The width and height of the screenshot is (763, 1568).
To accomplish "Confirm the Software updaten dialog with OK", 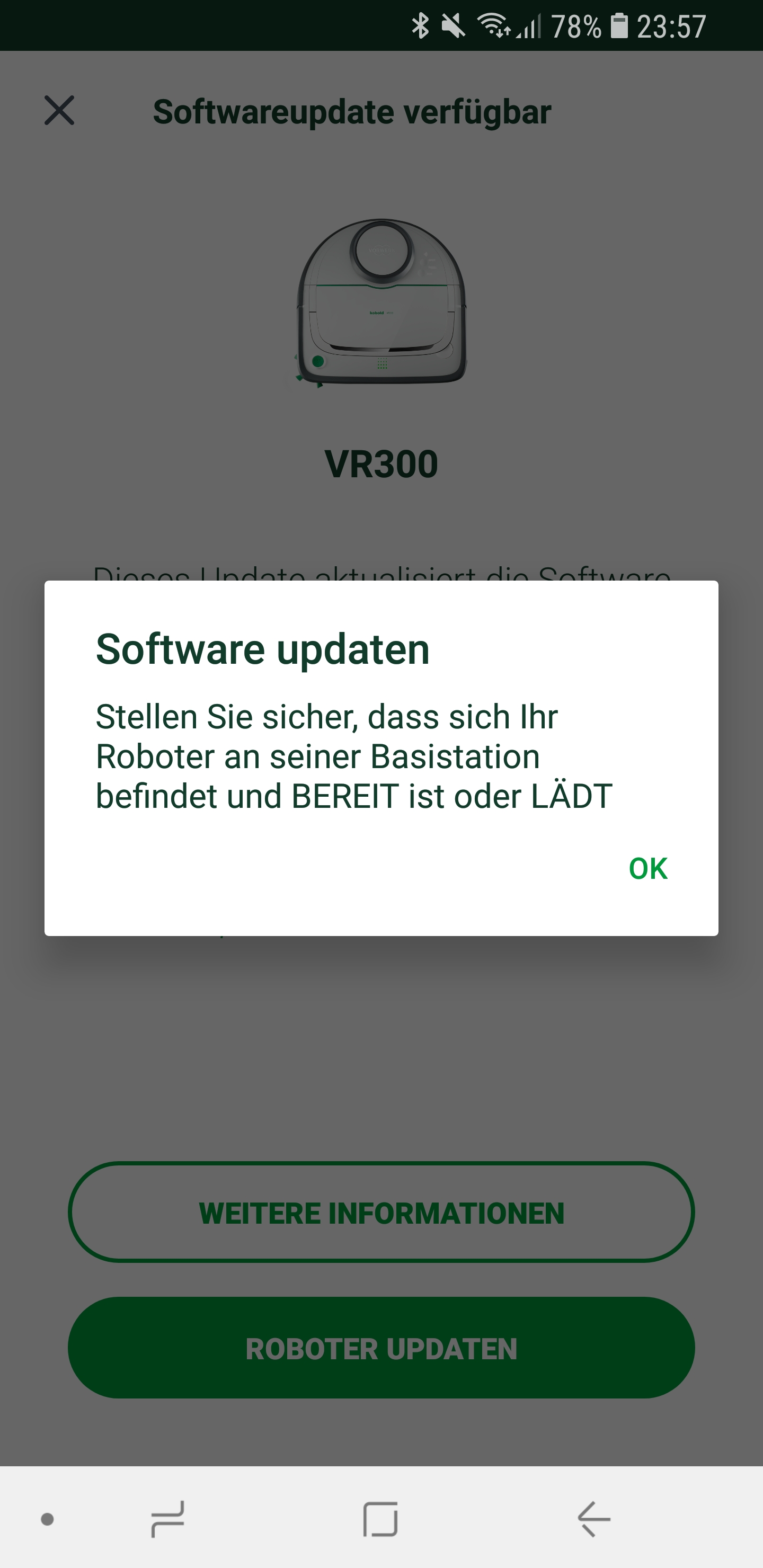I will coord(647,869).
